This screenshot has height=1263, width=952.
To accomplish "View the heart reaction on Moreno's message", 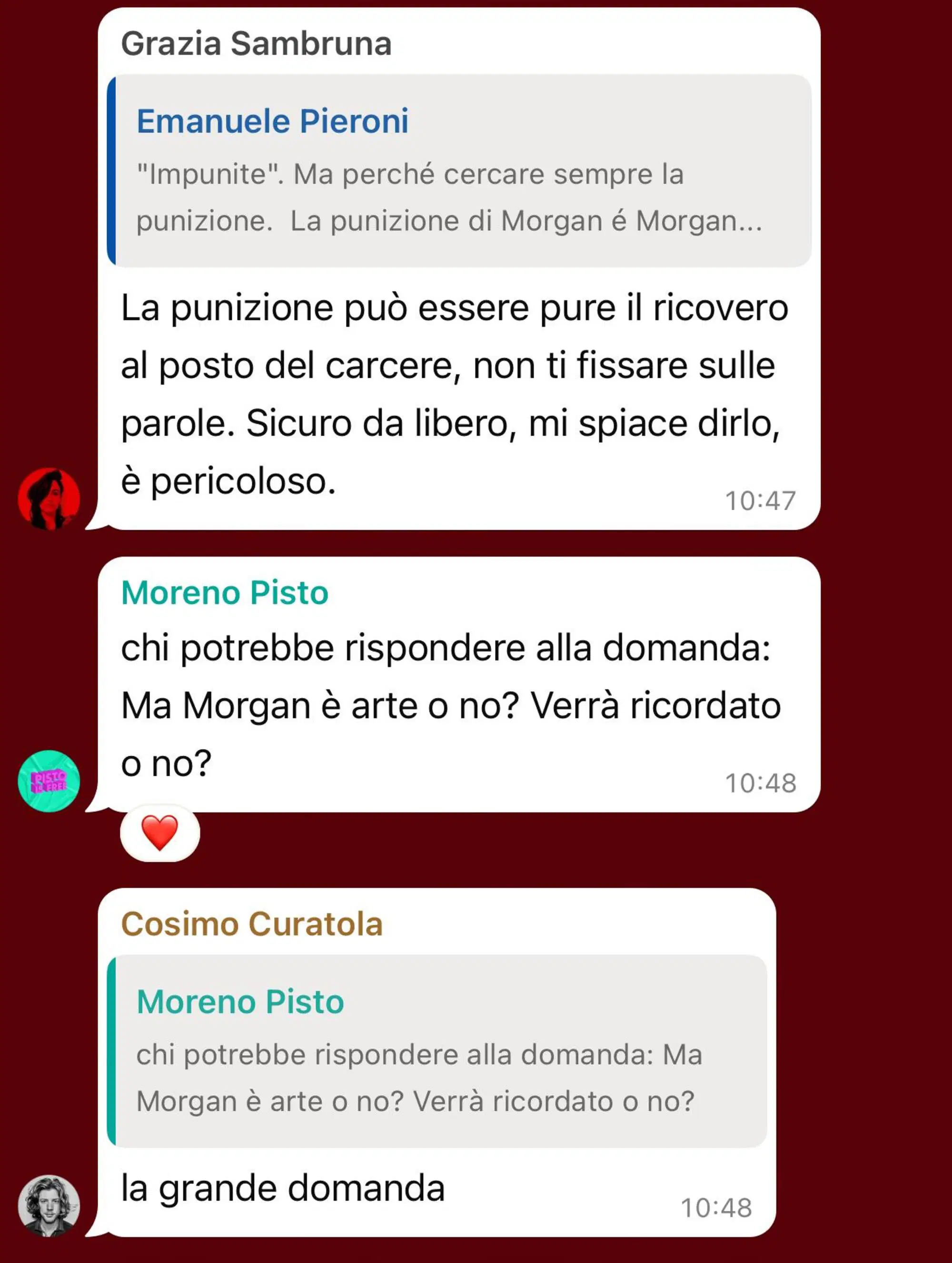I will (x=160, y=833).
